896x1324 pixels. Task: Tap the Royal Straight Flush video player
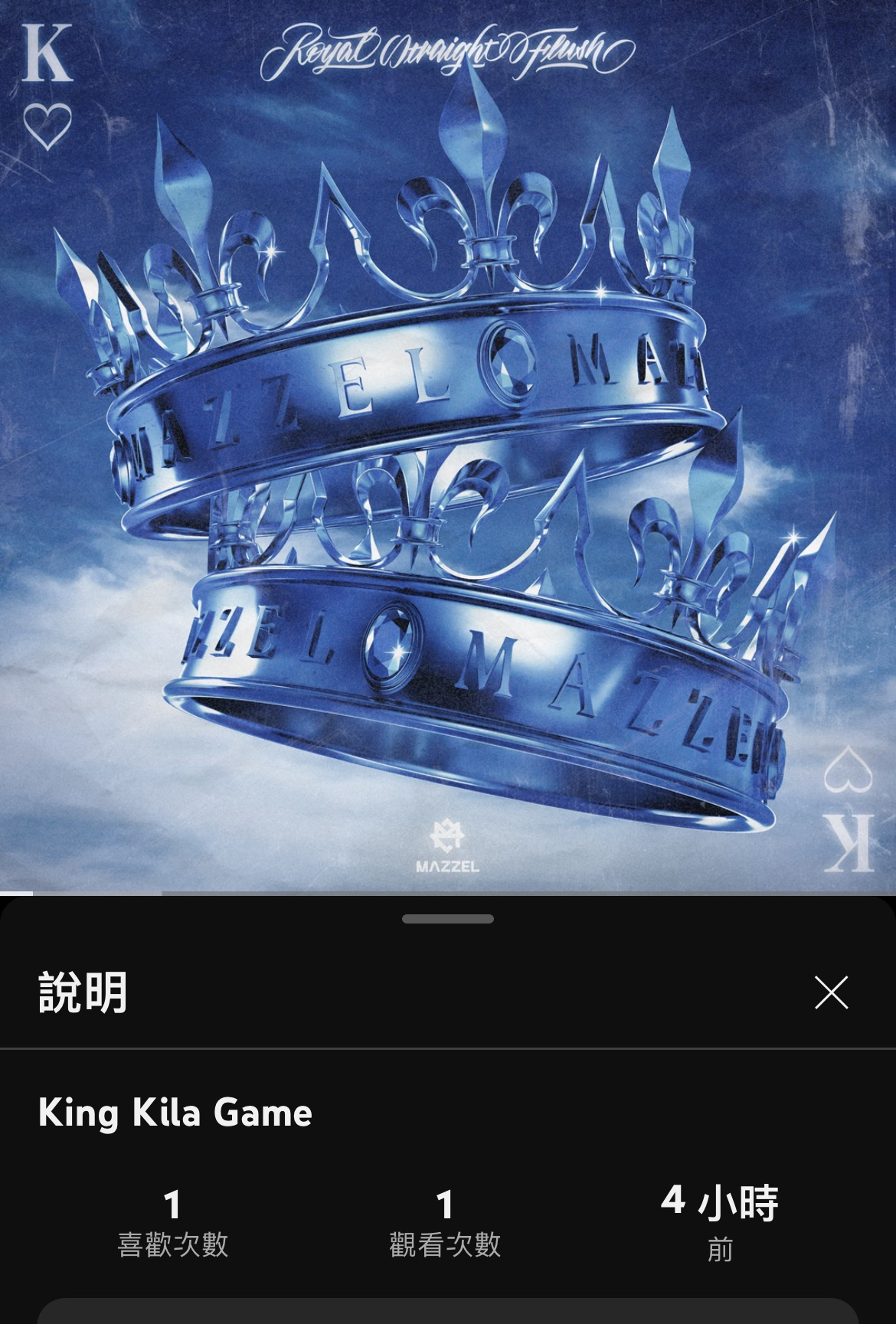coord(448,444)
